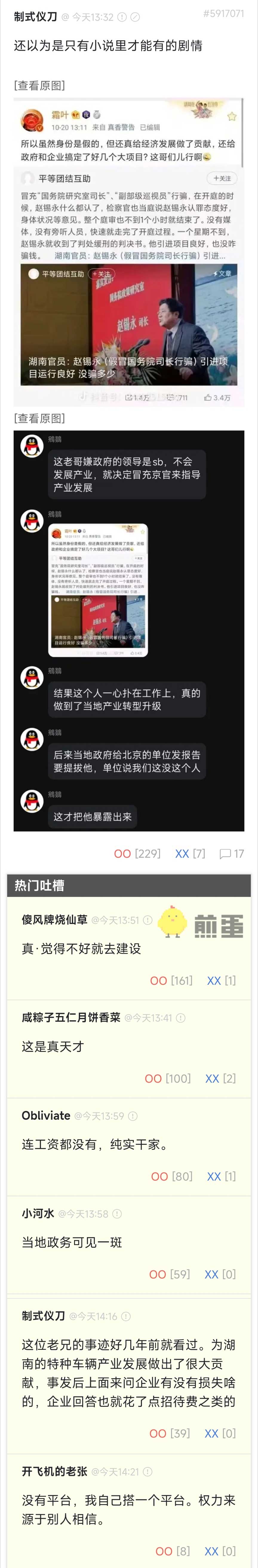258x1568 pixels.
Task: Open the dark chat screenshot image
Action: tap(129, 631)
